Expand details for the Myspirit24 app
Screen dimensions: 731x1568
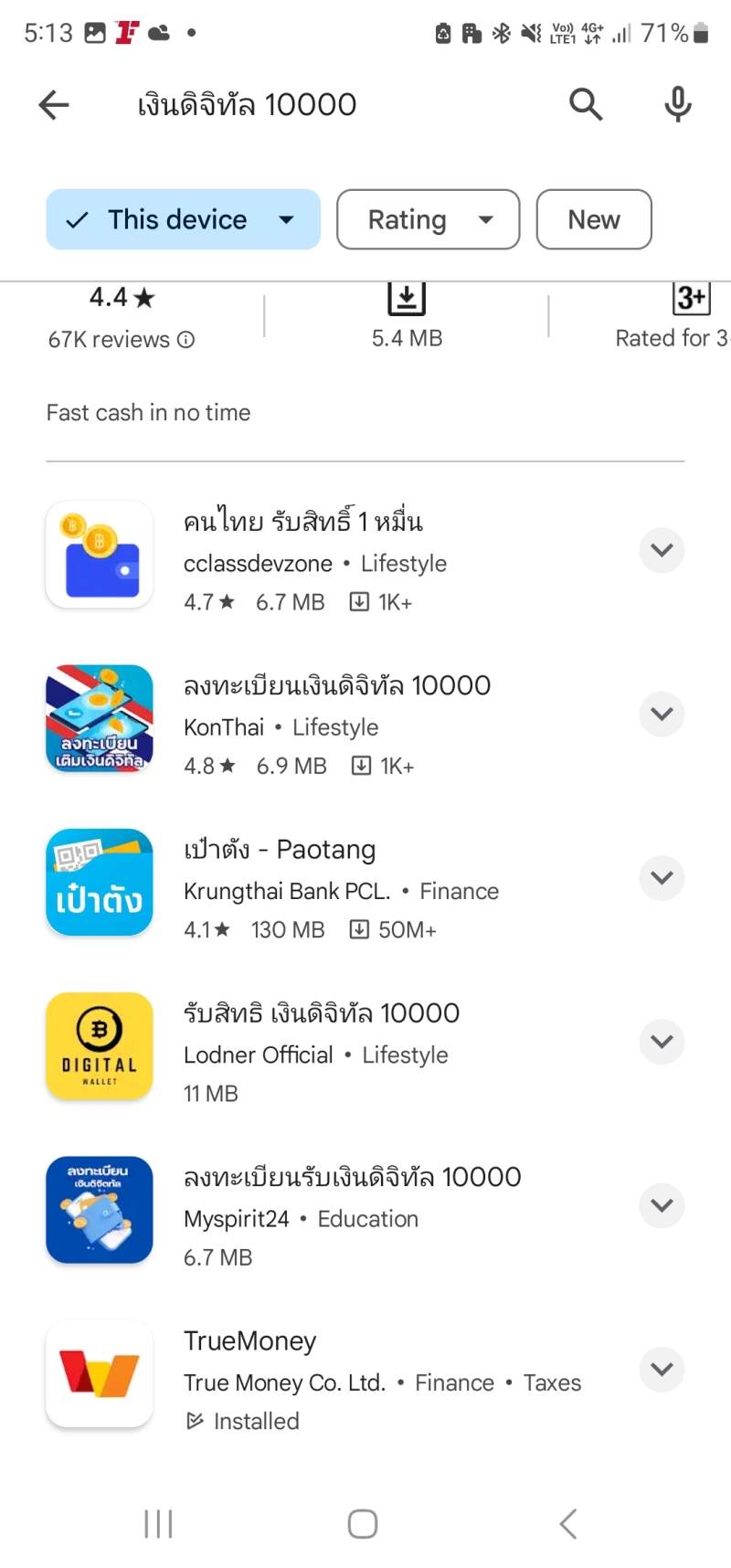662,1205
